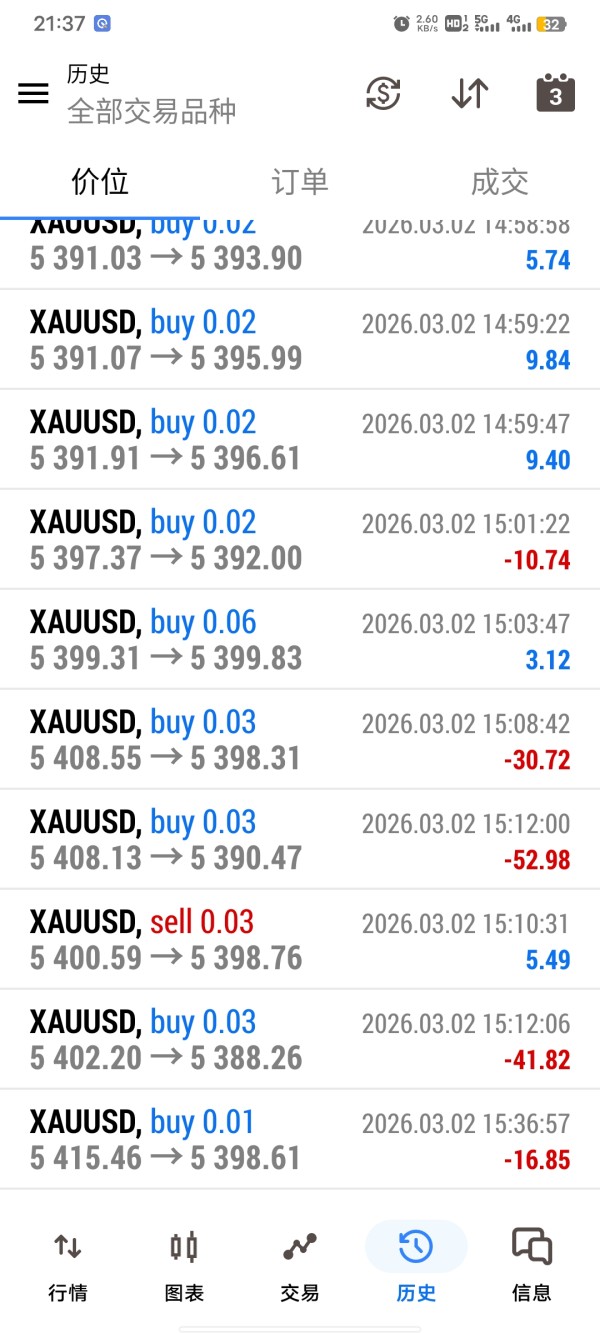
Task: View the trade with -30.72 loss
Action: (x=300, y=740)
